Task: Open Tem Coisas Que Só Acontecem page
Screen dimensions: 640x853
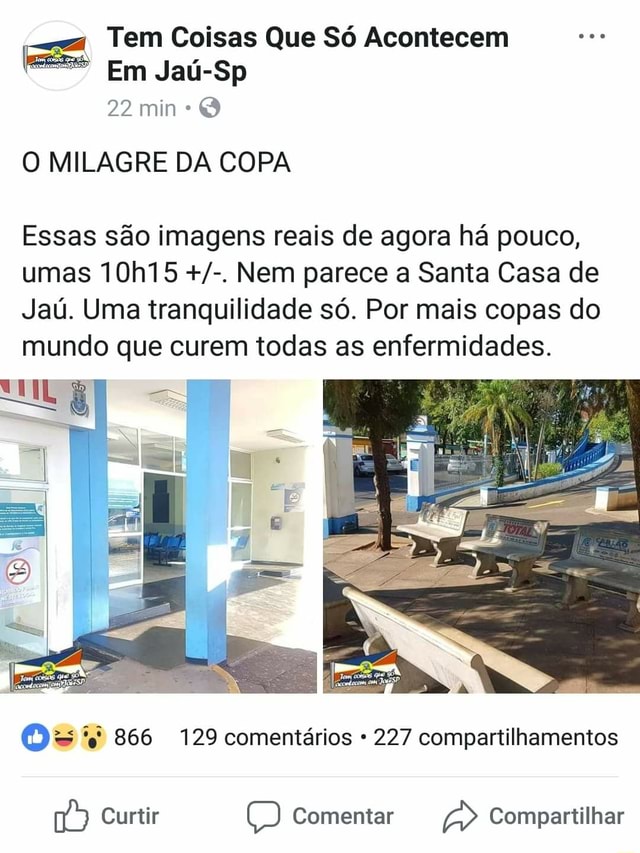Action: pyautogui.click(x=307, y=39)
